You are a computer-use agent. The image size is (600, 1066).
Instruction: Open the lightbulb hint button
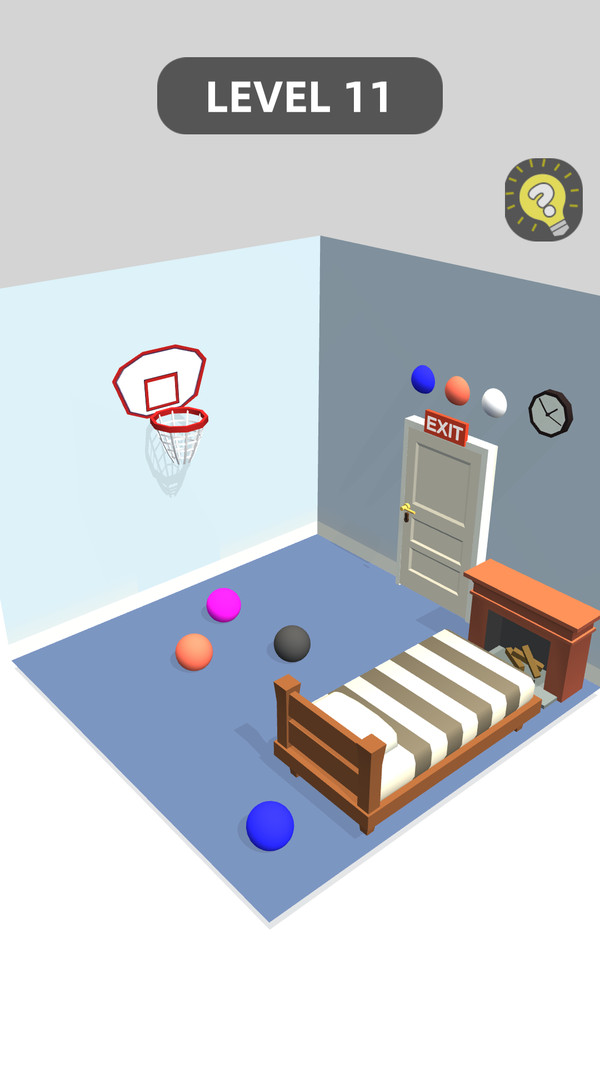coord(543,200)
